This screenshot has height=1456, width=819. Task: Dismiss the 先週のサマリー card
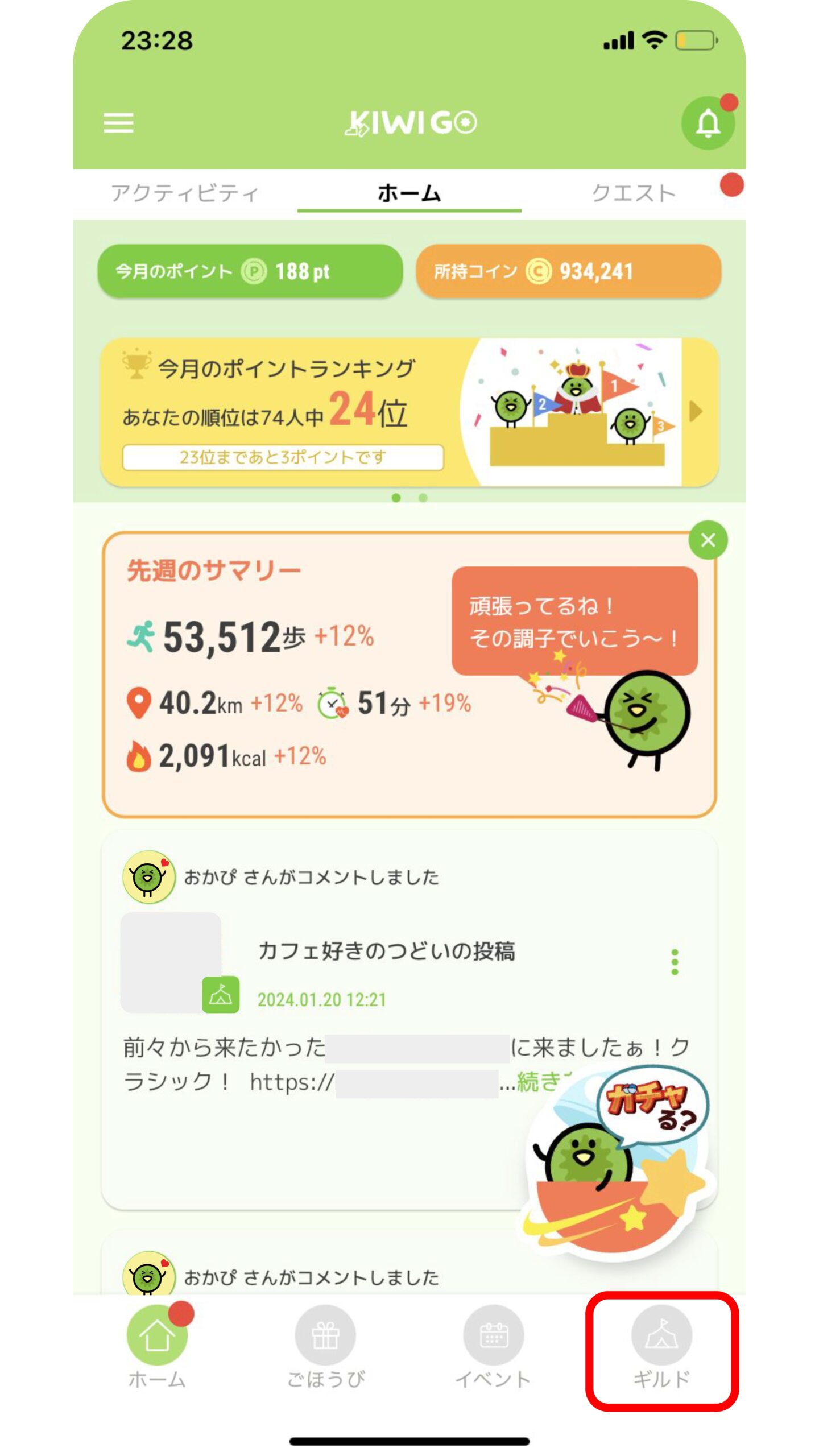[708, 540]
